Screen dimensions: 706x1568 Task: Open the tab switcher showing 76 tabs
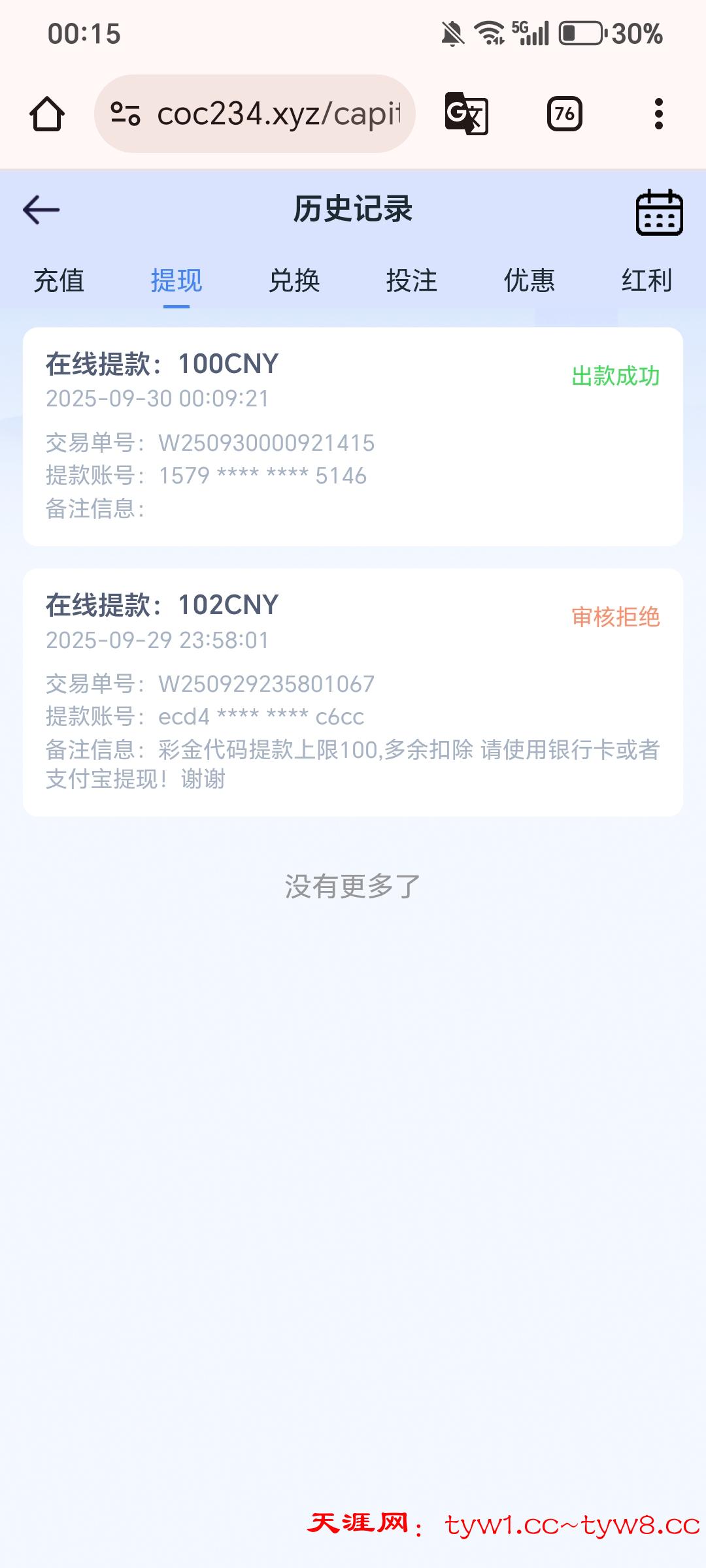point(564,114)
